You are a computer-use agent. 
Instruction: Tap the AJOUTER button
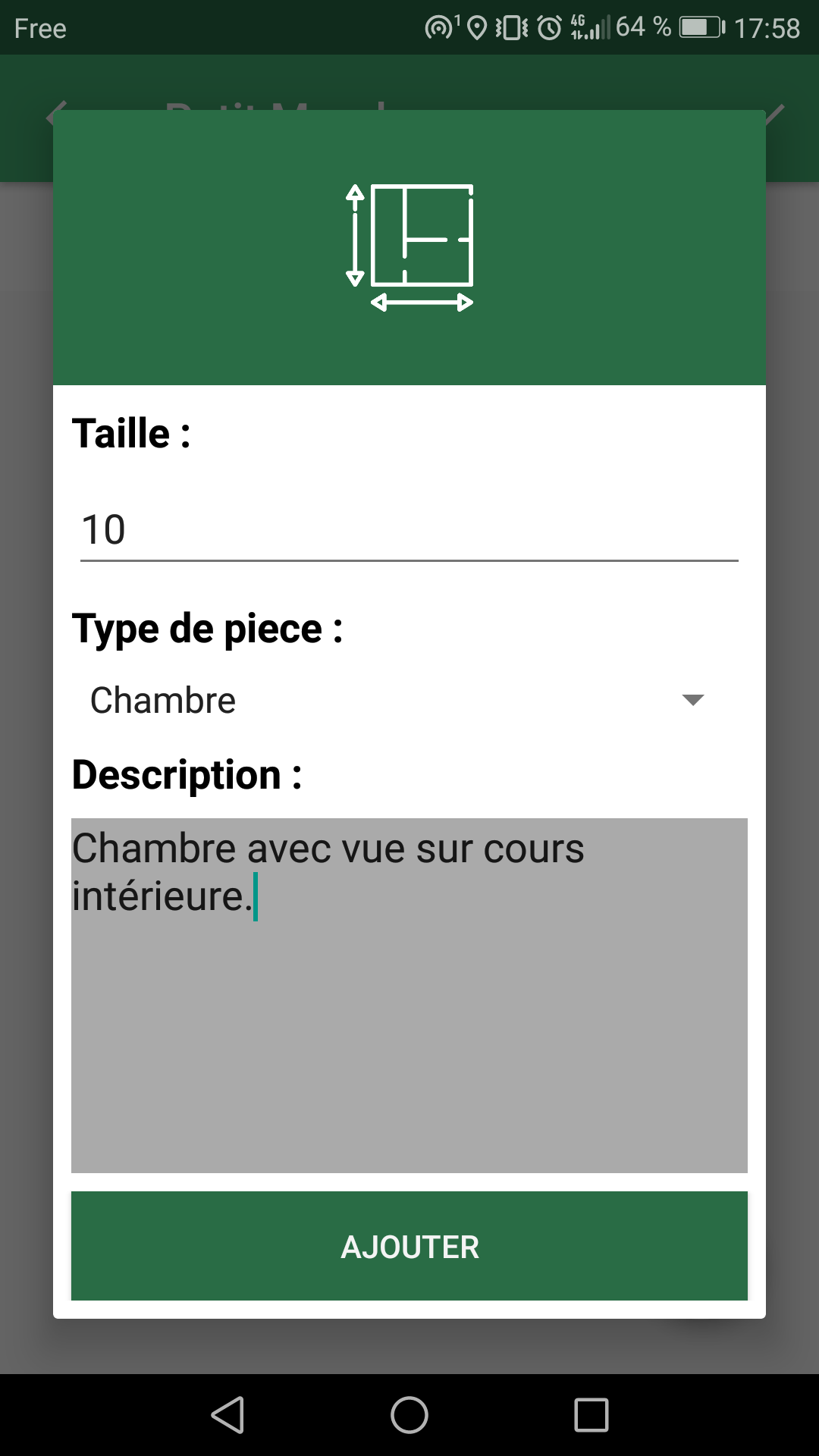(409, 1246)
